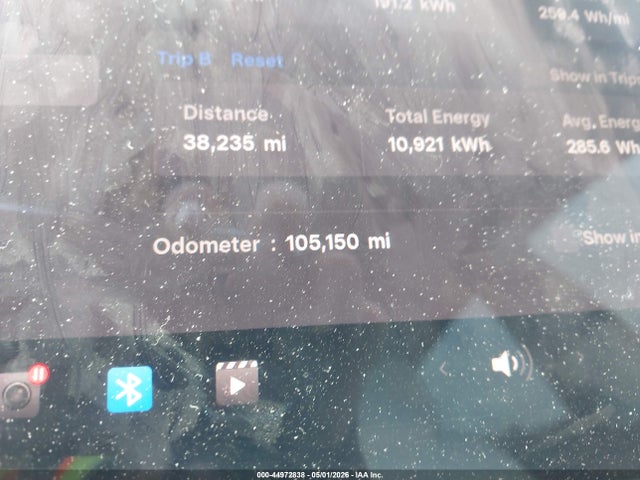The image size is (640, 480).
Task: Tap the speaker volume icon
Action: (512, 362)
